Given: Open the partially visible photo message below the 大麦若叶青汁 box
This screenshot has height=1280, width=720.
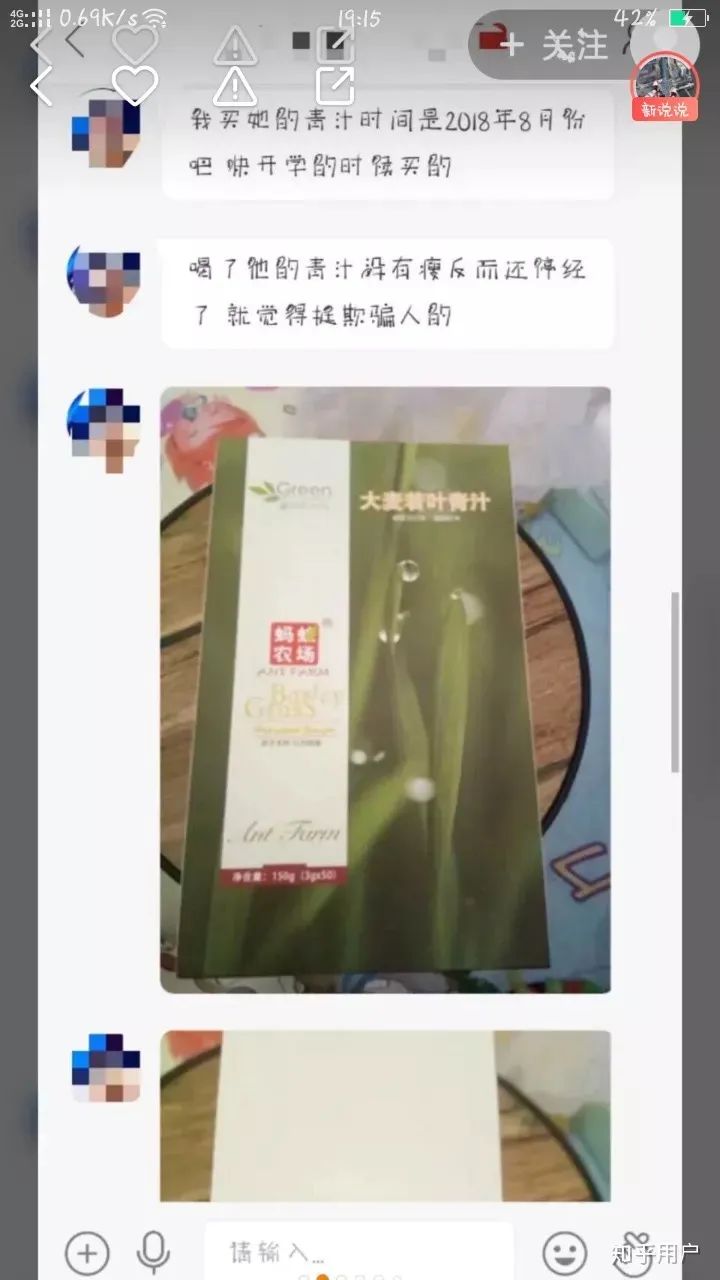Looking at the screenshot, I should (385, 1116).
